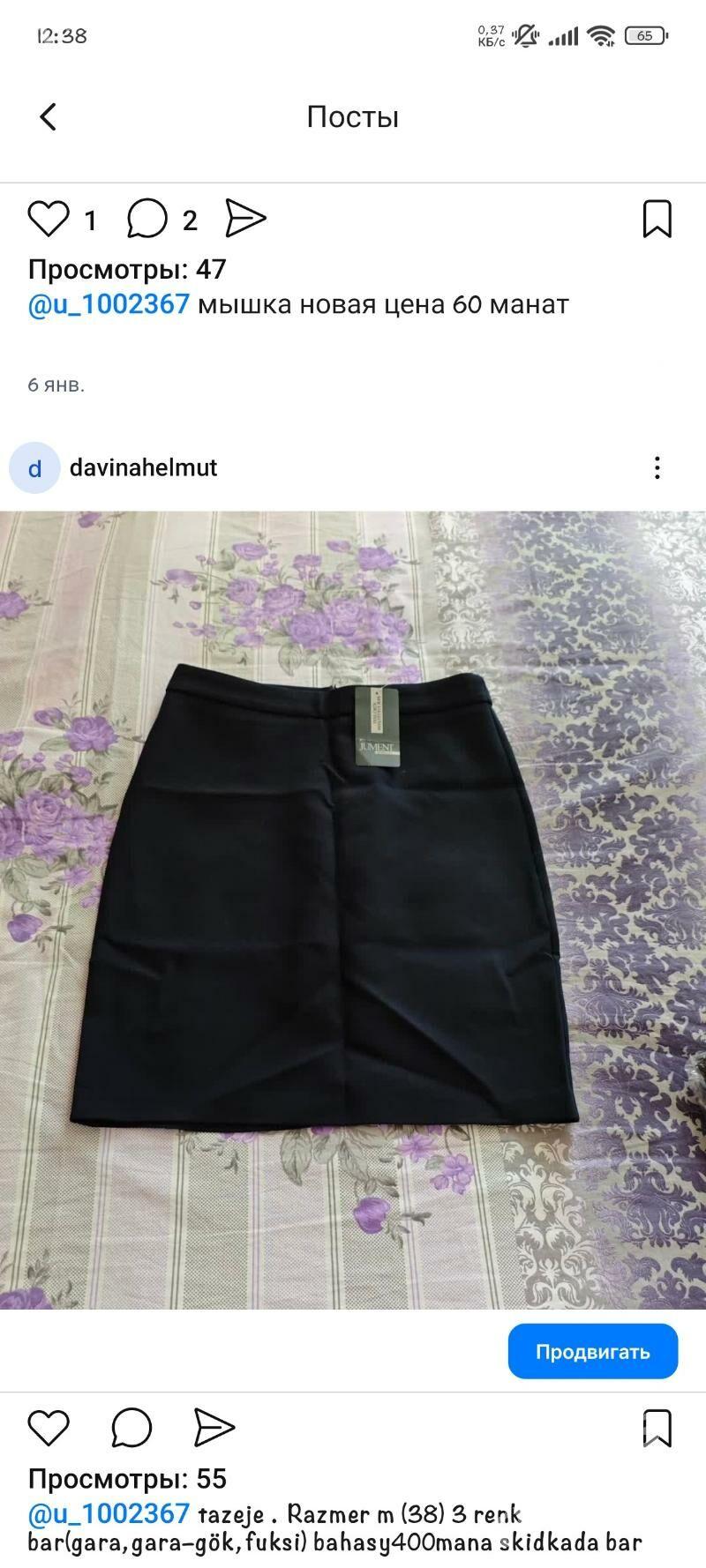Screen dimensions: 706x1568
Task: Open @u_1002367 link in the tazeje caption
Action: pyautogui.click(x=109, y=1514)
